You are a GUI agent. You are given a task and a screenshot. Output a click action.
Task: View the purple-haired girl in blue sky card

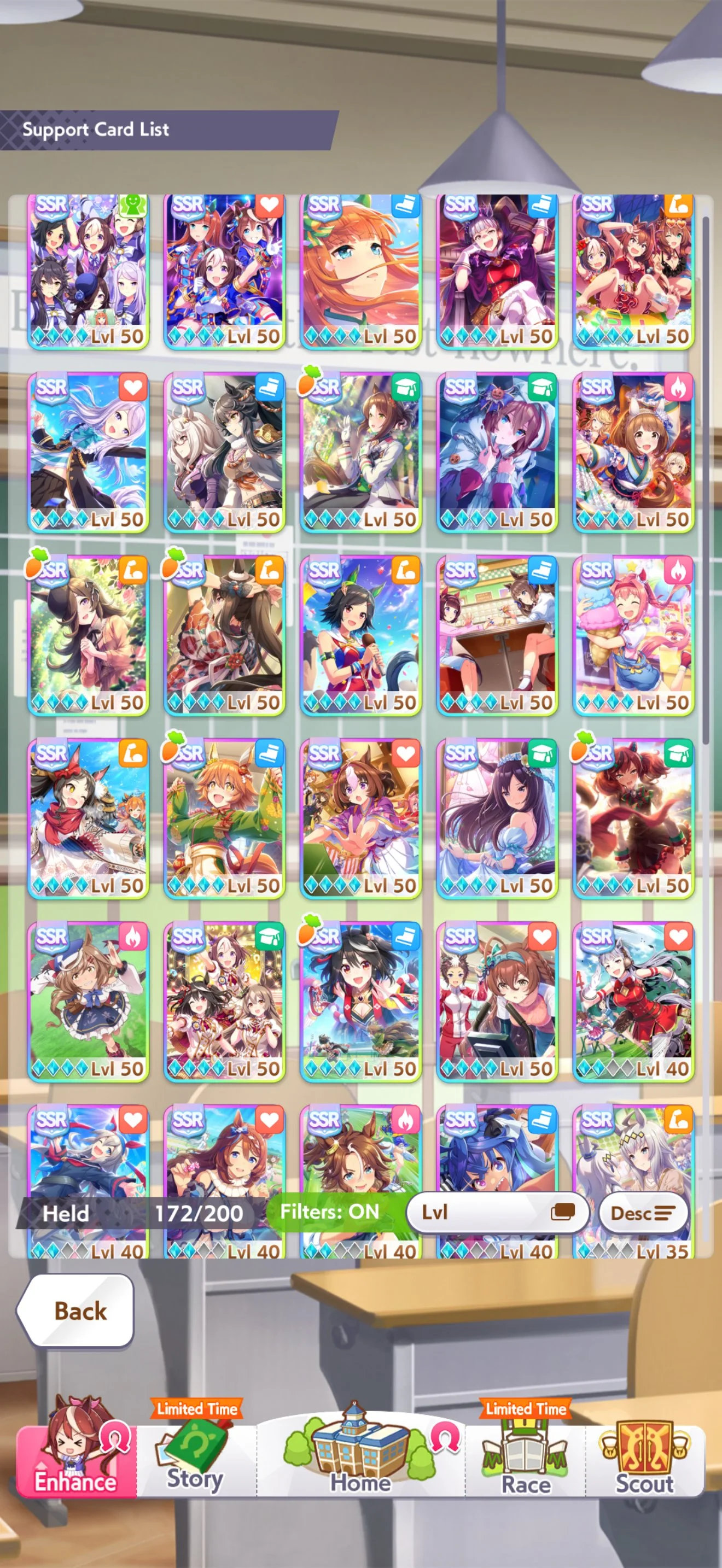pos(88,453)
